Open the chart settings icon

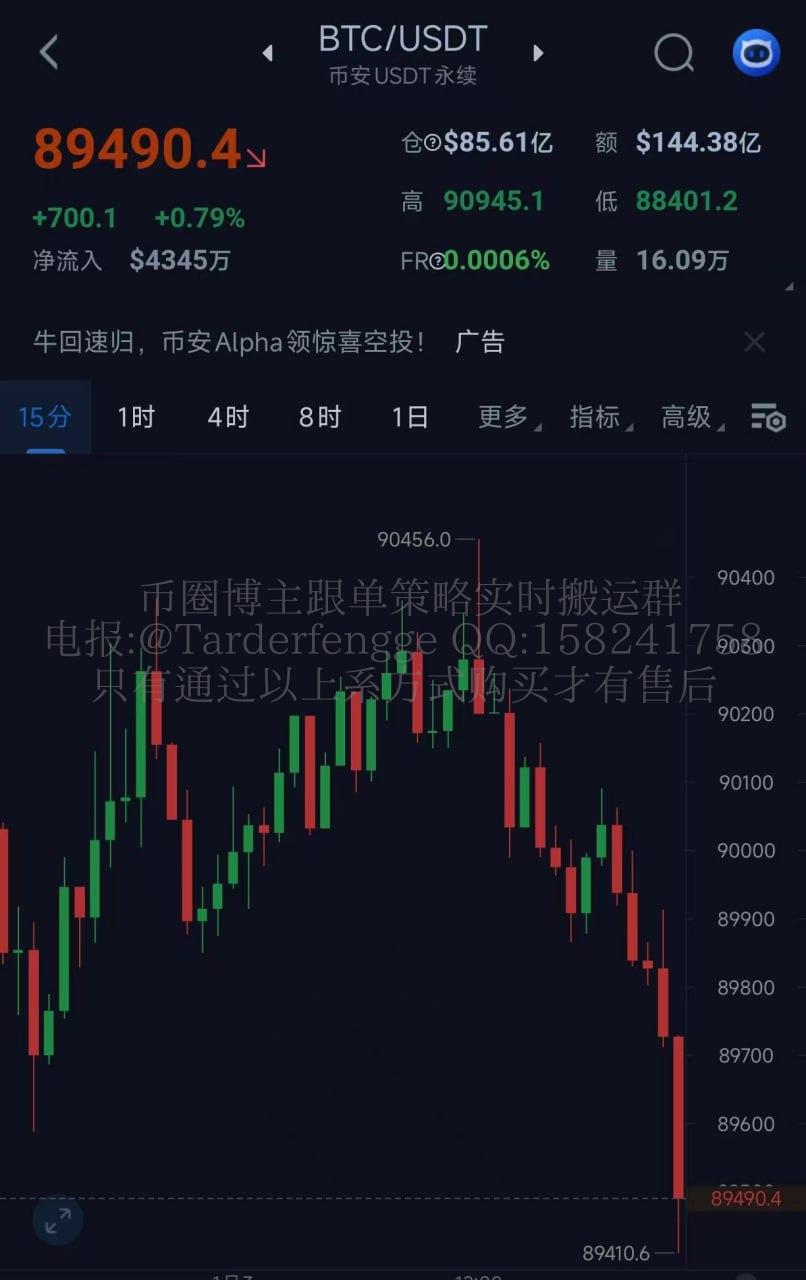coord(768,417)
